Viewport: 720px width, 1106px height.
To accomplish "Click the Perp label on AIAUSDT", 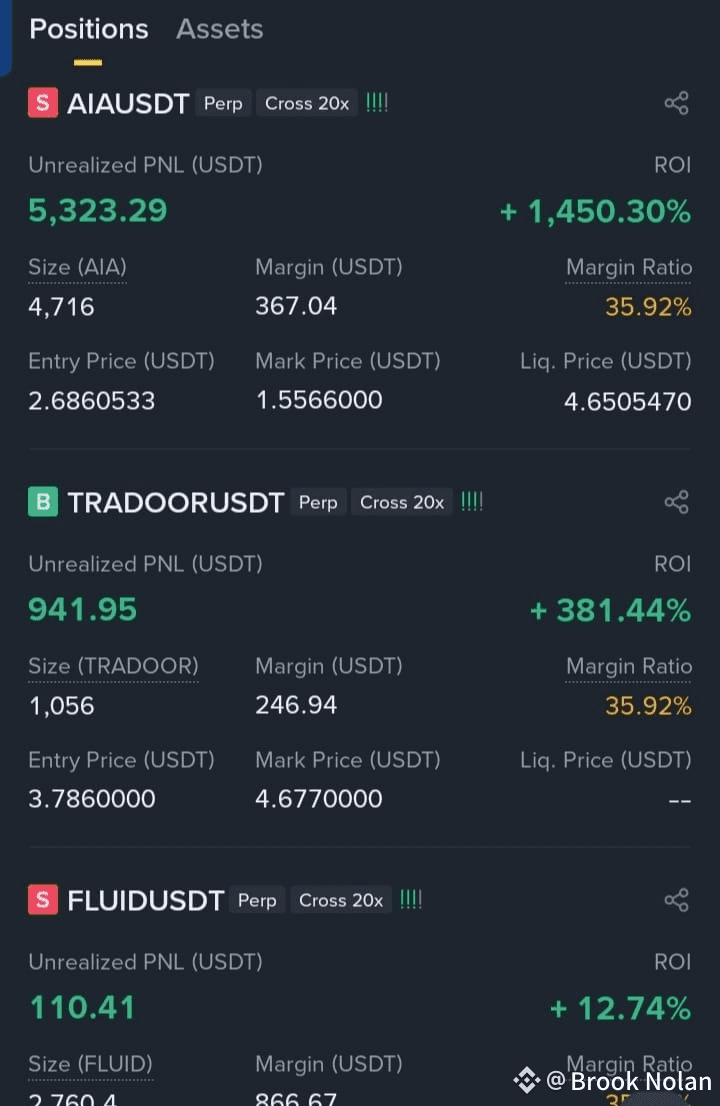I will pos(222,103).
